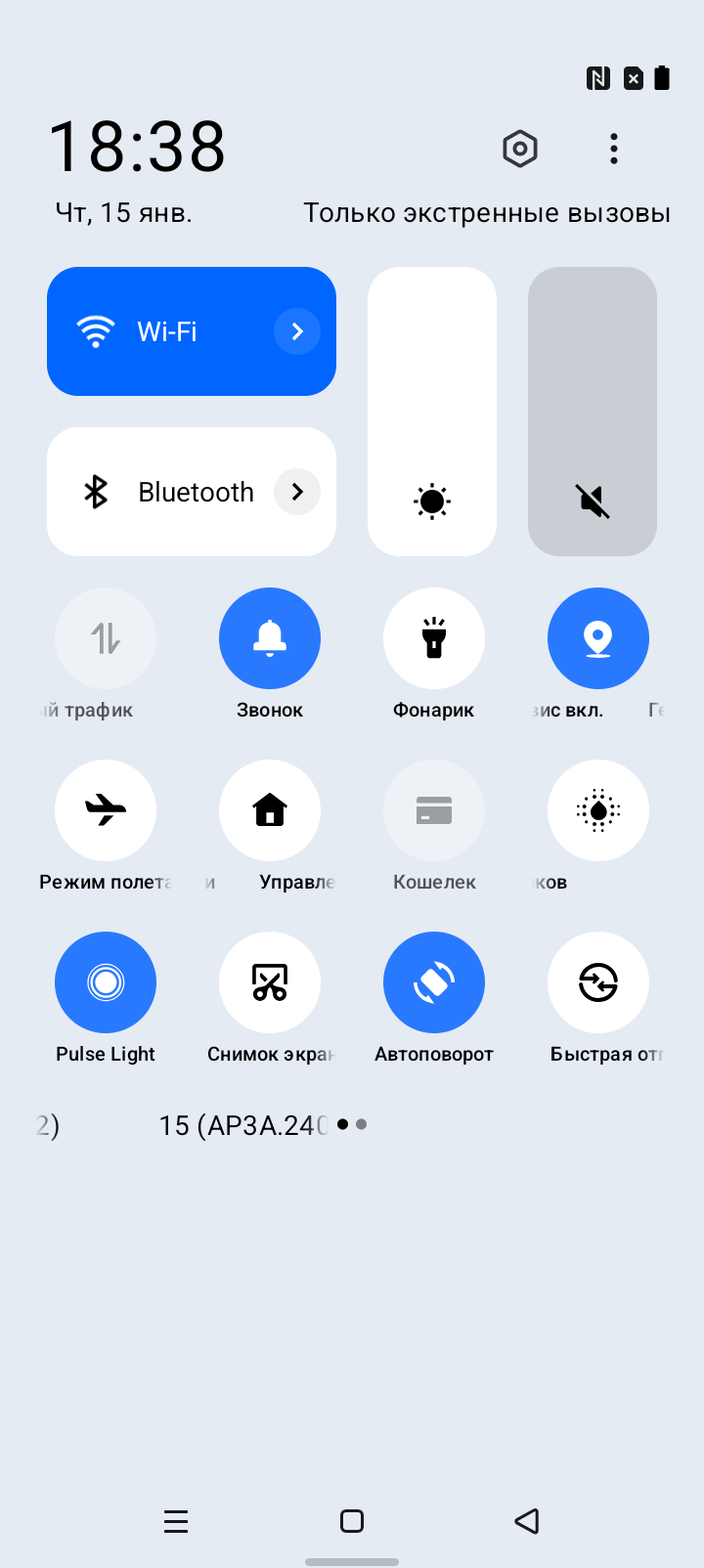Viewport: 704px width, 1568px height.
Task: Open the home controls tile
Action: tap(270, 810)
